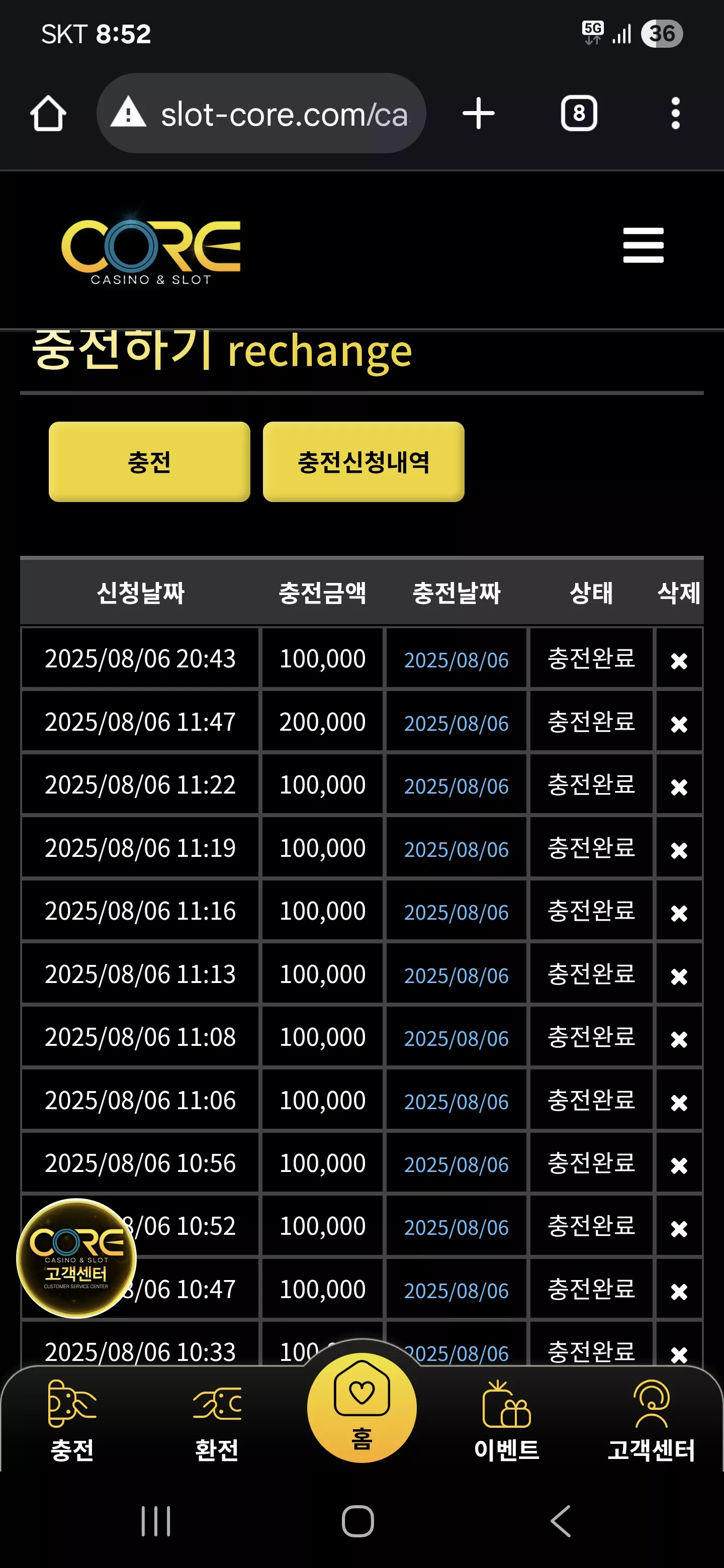
Task: Tap the slot-core.com address bar
Action: pyautogui.click(x=260, y=113)
